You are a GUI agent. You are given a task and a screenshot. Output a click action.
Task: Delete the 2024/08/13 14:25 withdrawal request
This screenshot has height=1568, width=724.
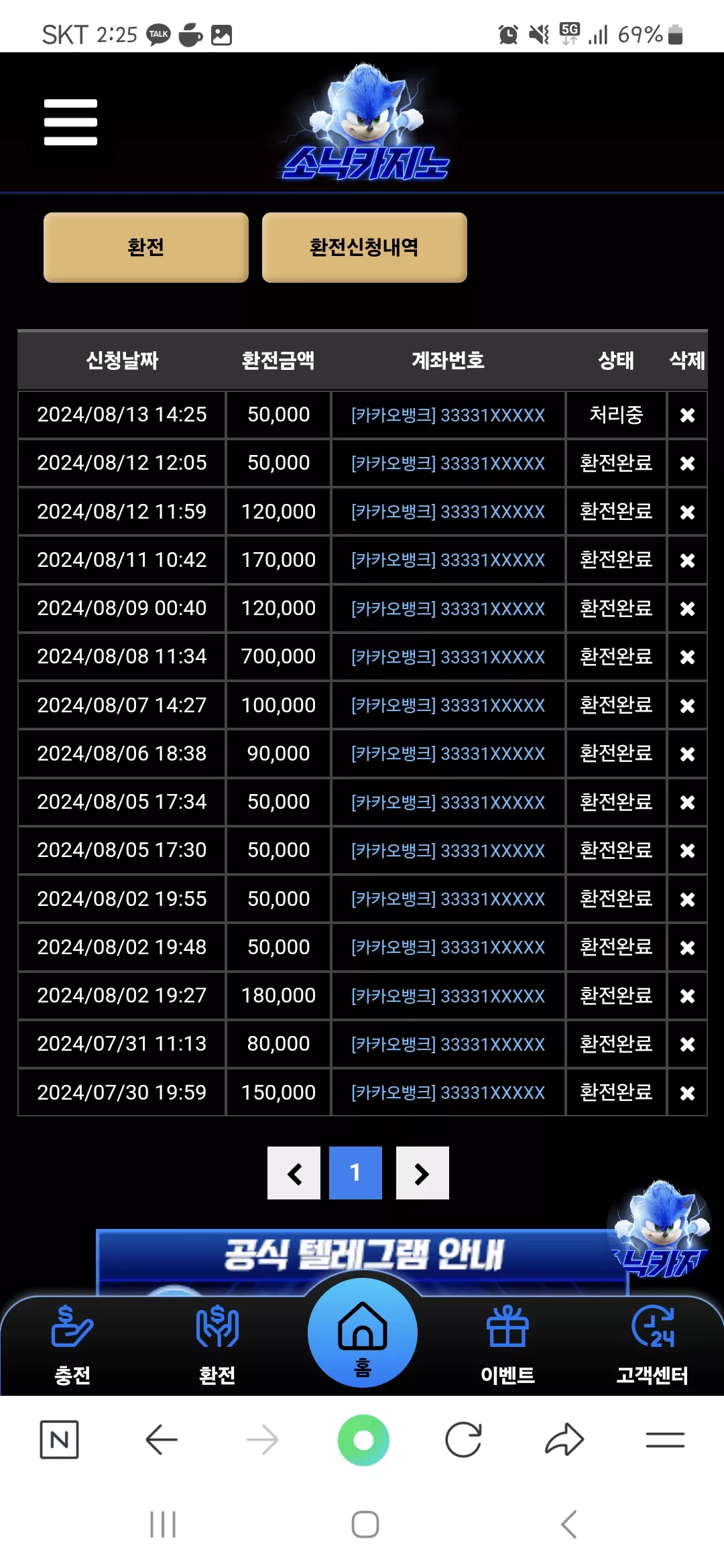[x=687, y=415]
